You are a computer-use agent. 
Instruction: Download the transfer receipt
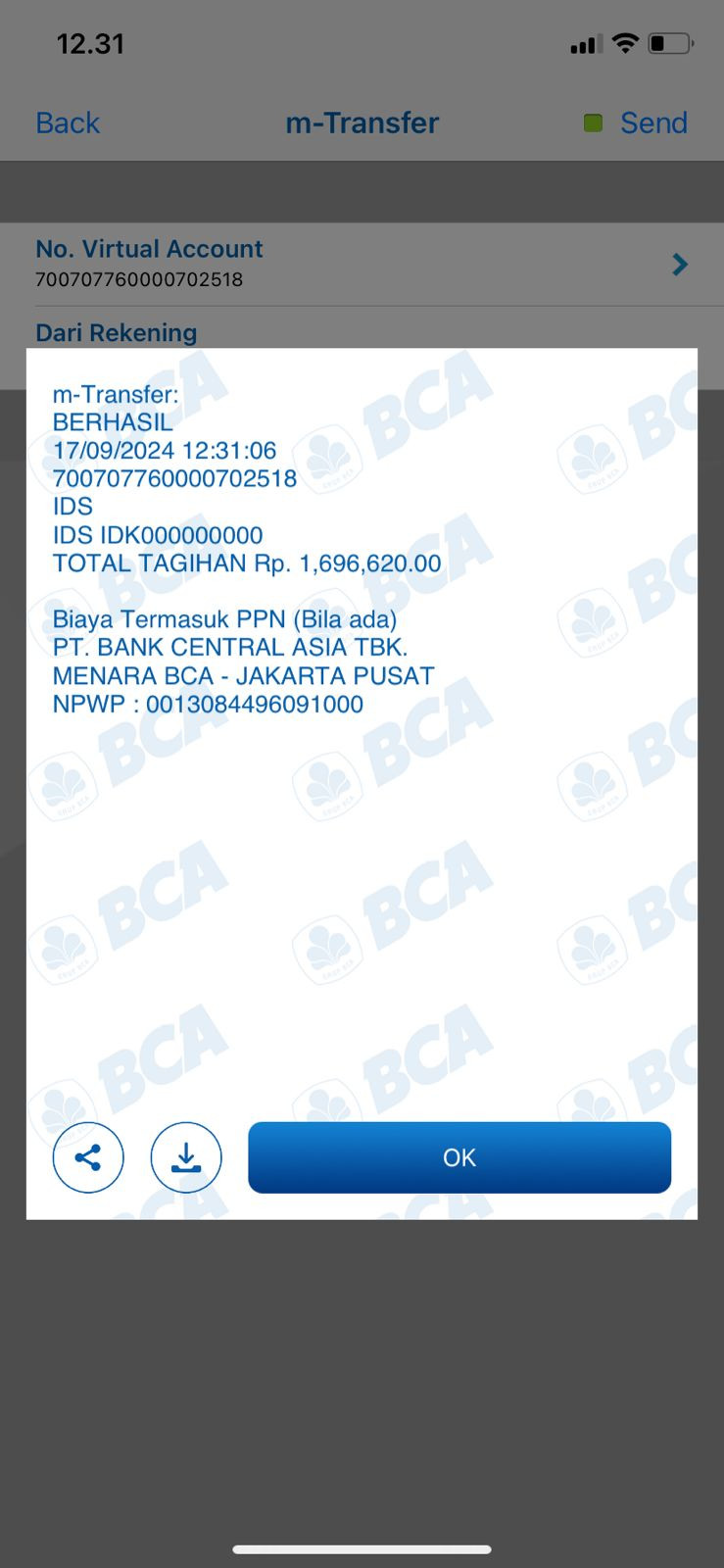[186, 1157]
